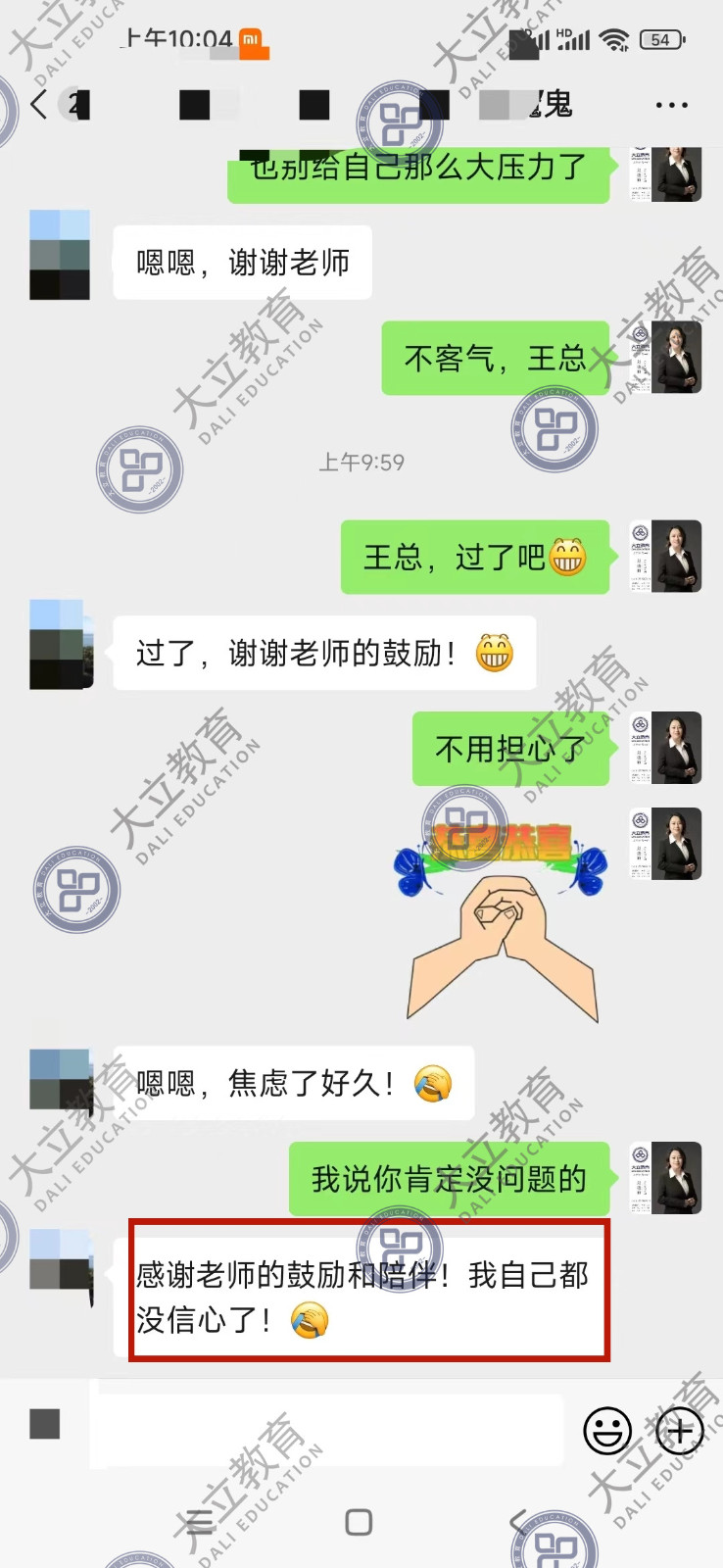
Task: Open the emoji picker
Action: coord(607,1431)
